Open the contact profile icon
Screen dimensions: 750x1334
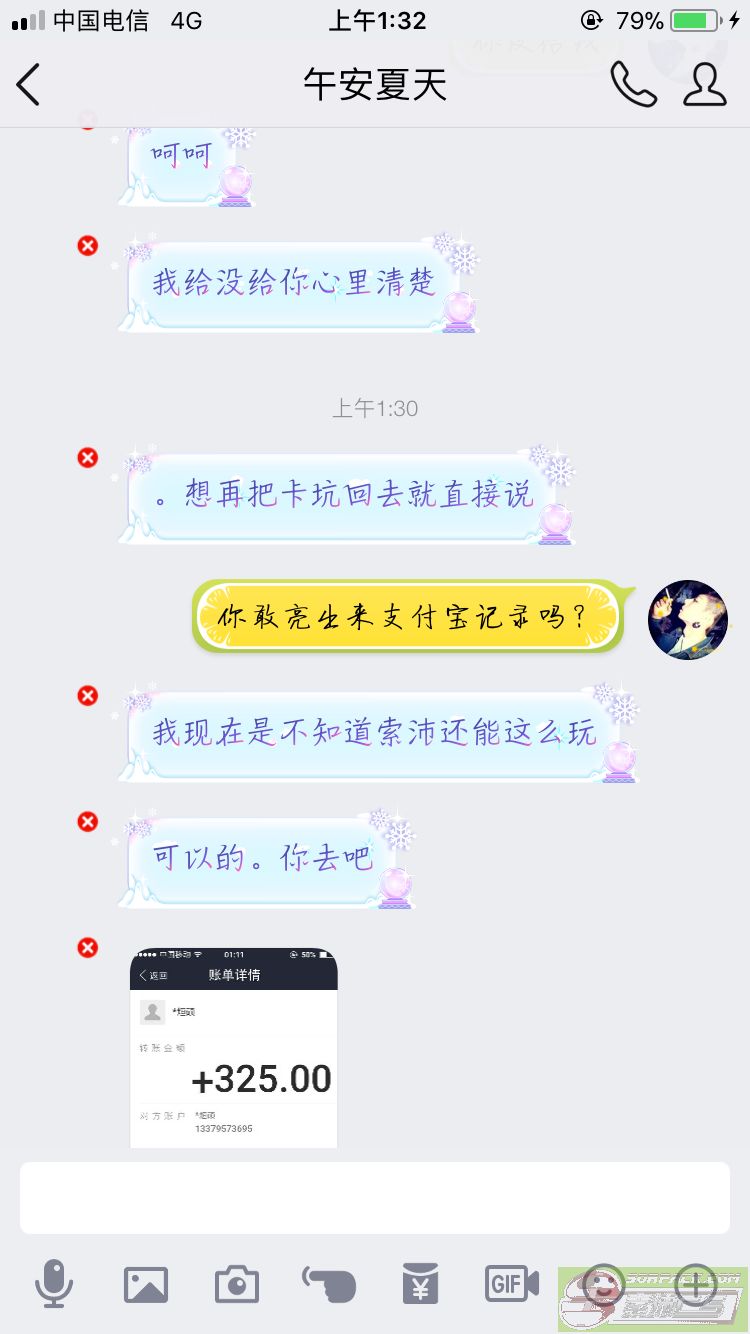(x=704, y=85)
